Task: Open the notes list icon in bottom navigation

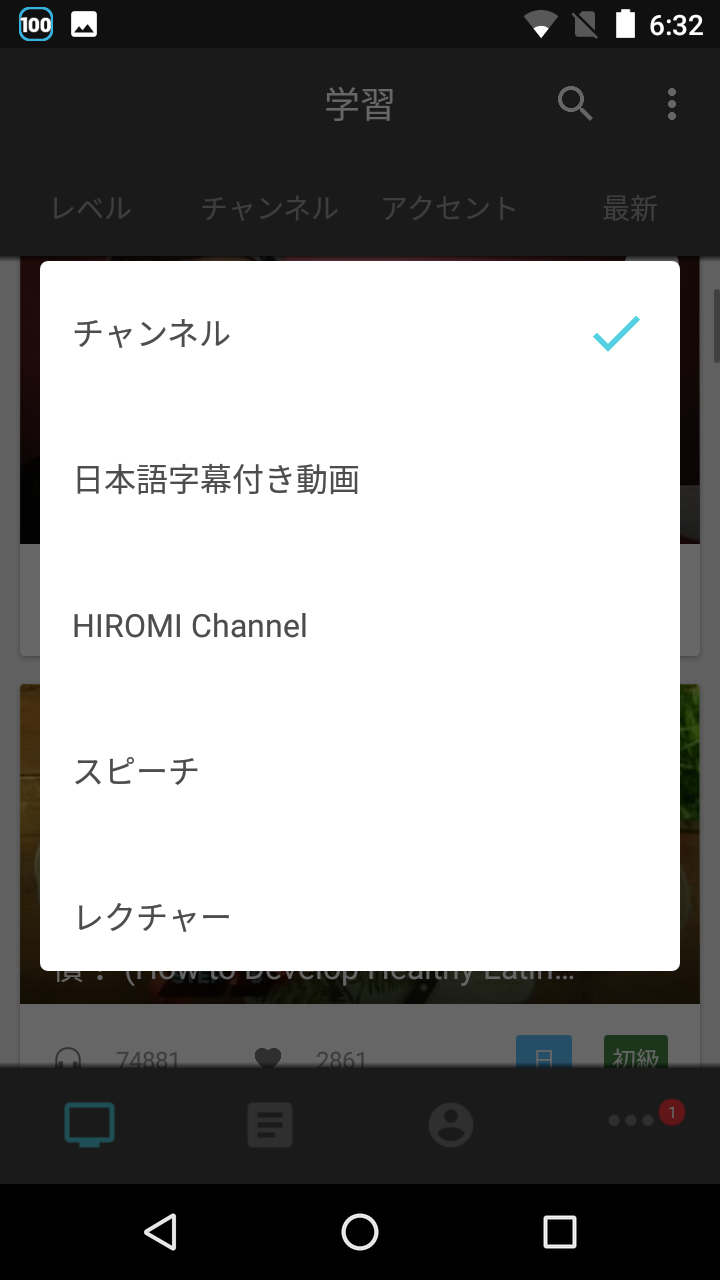Action: (269, 1124)
